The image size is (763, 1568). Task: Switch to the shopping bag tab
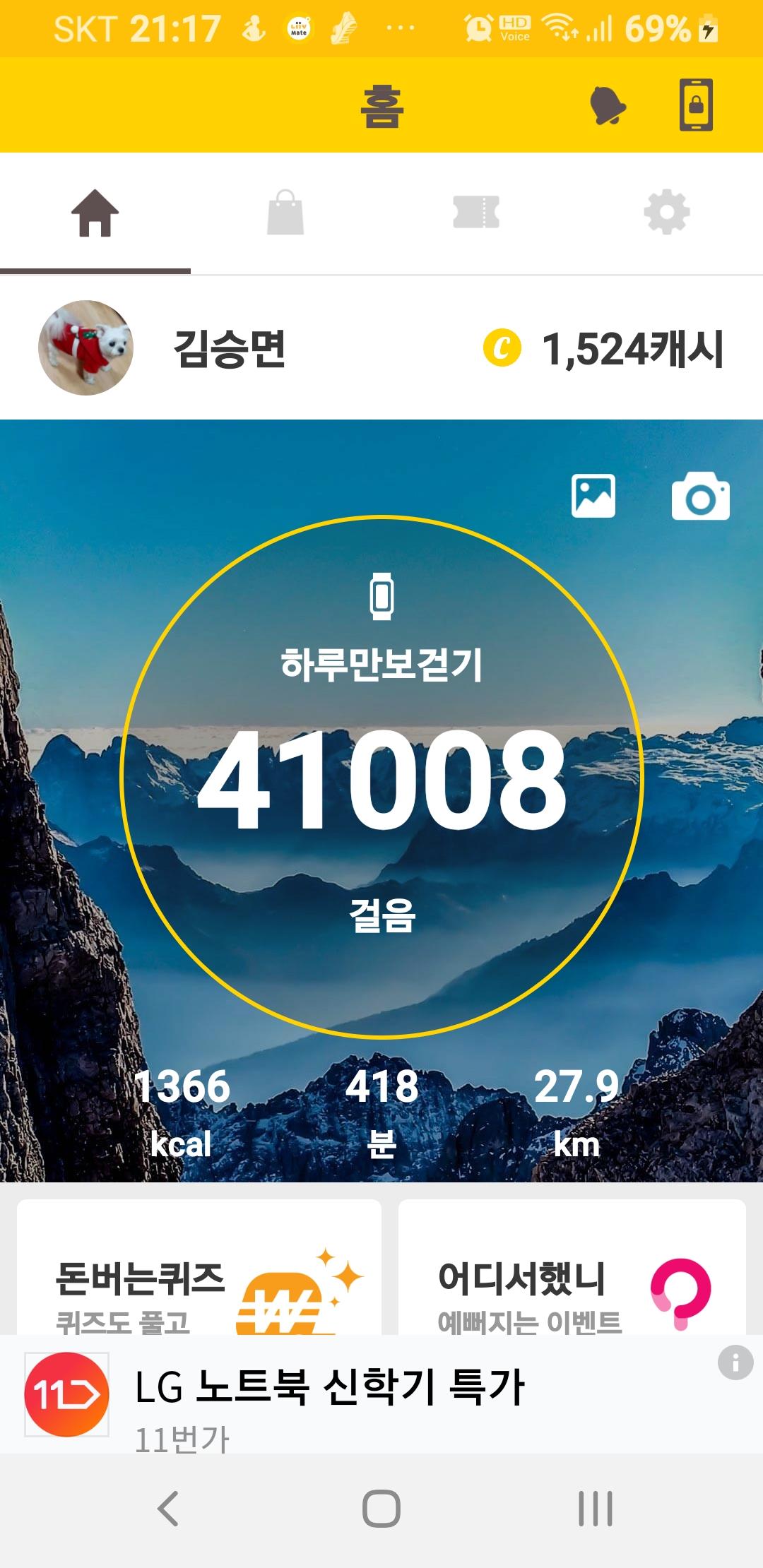point(285,213)
